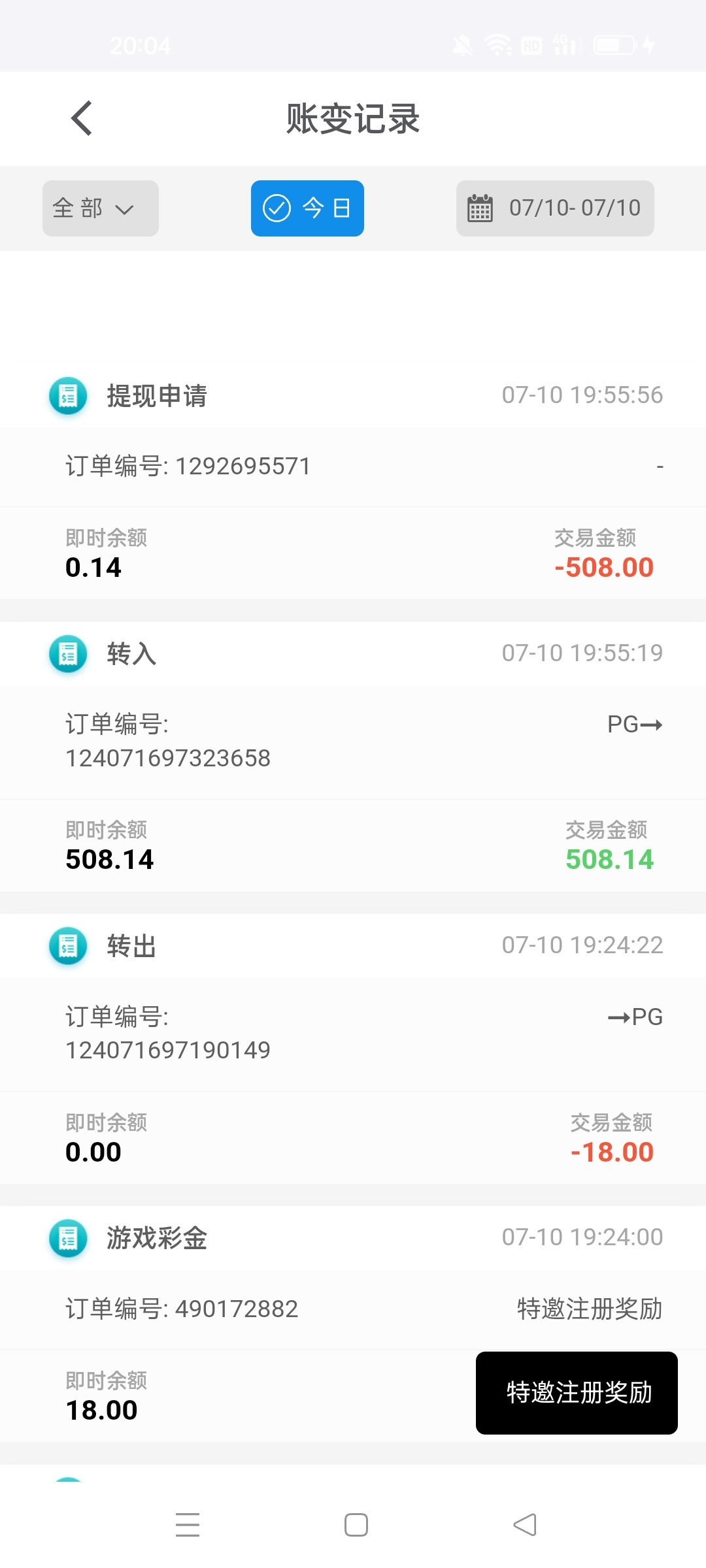Click the receipt icon next to 转入
Viewport: 706px width, 1568px height.
point(67,654)
